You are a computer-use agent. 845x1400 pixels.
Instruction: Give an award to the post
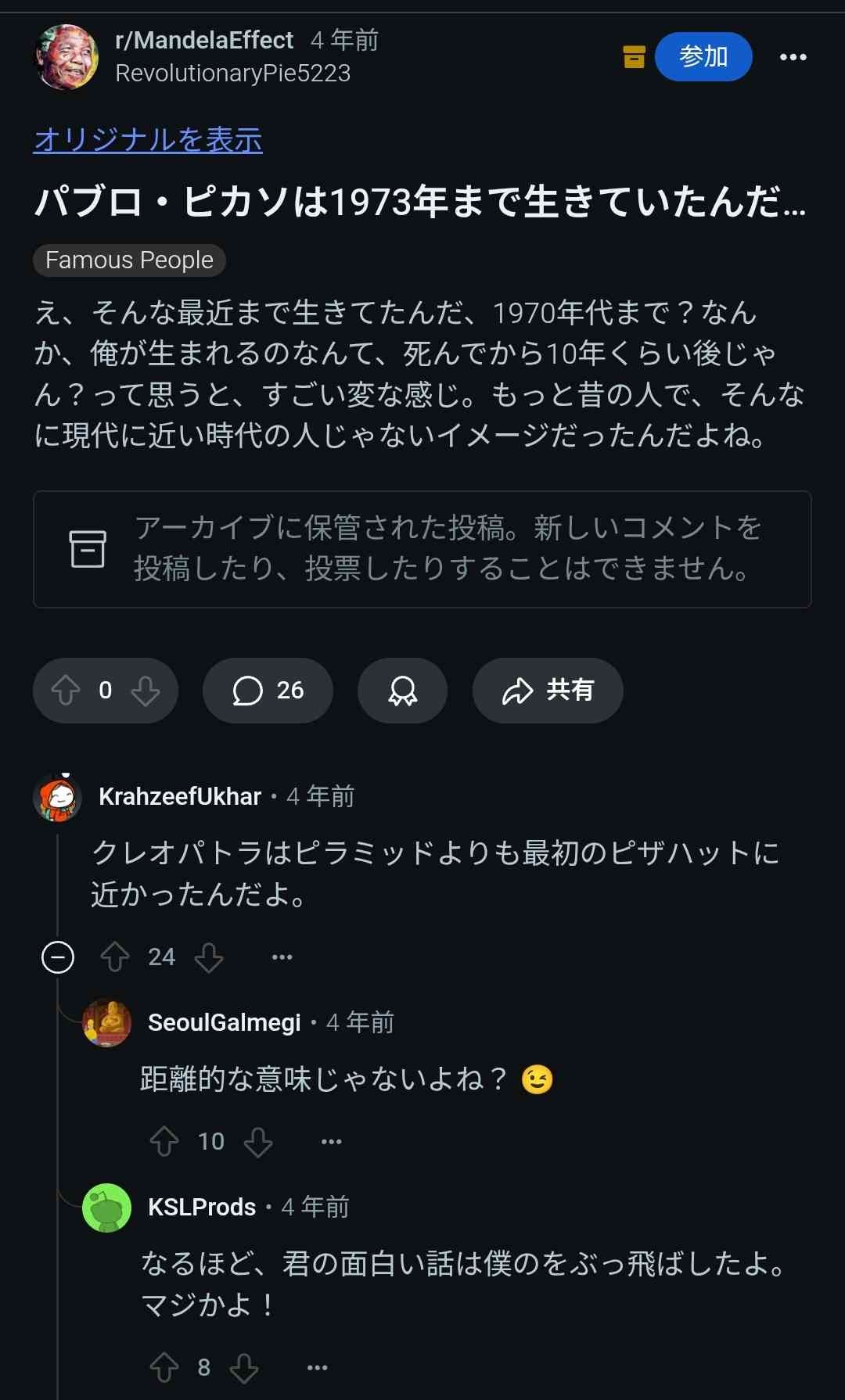(x=402, y=691)
